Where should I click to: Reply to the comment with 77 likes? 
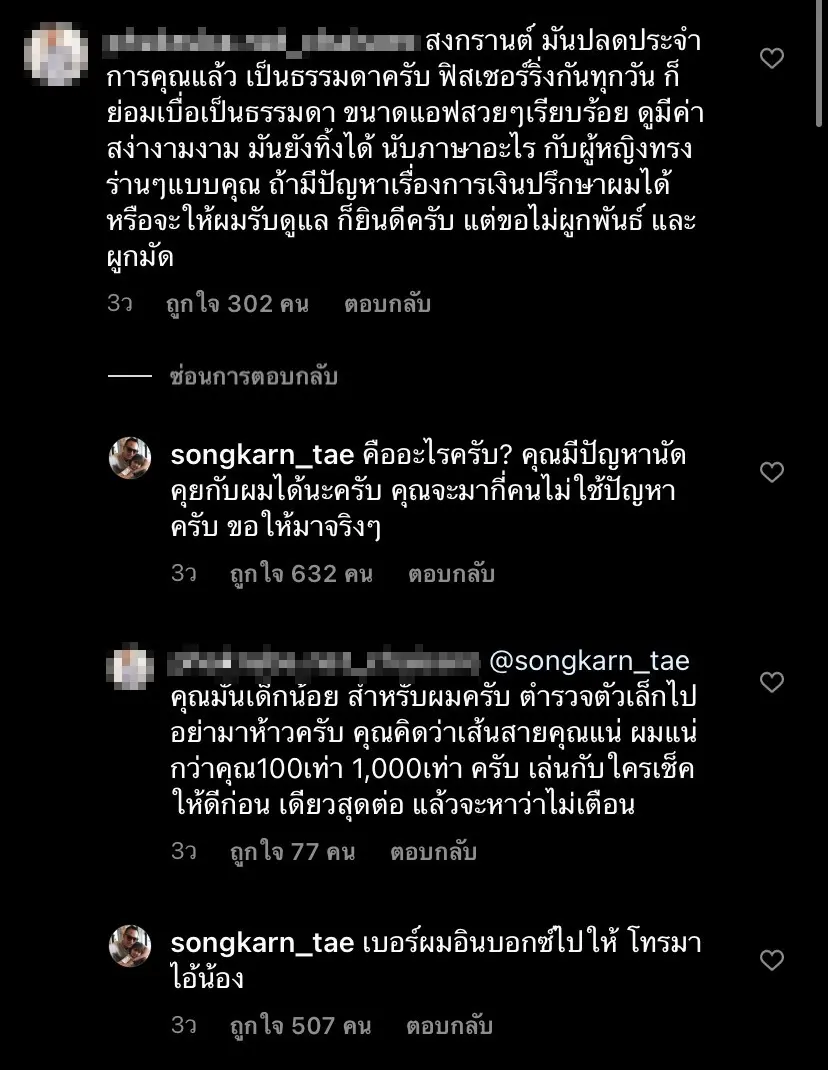coord(433,851)
